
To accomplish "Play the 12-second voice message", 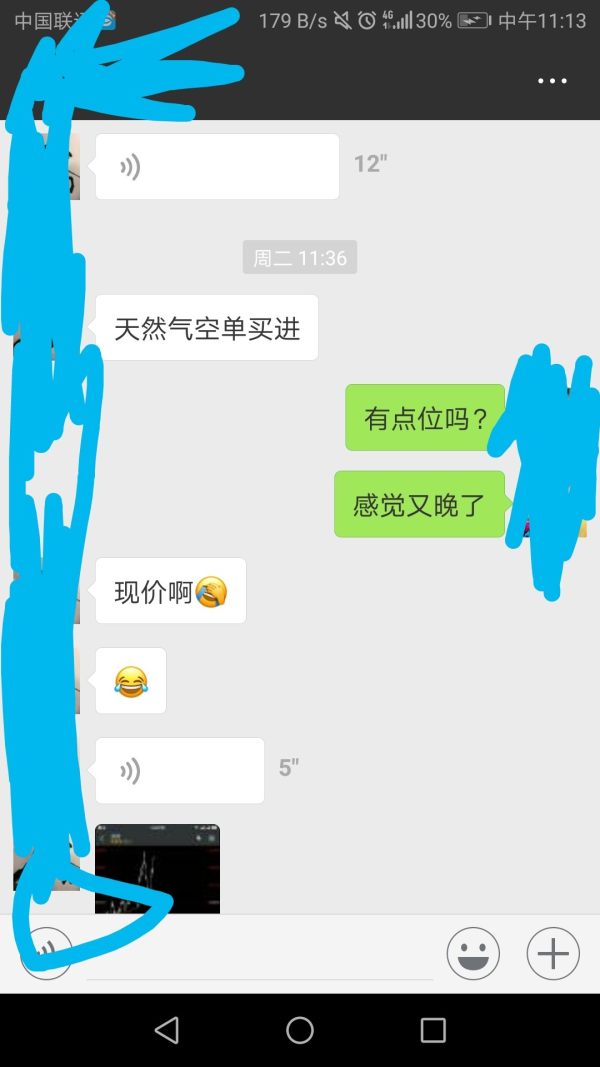I will tap(217, 167).
